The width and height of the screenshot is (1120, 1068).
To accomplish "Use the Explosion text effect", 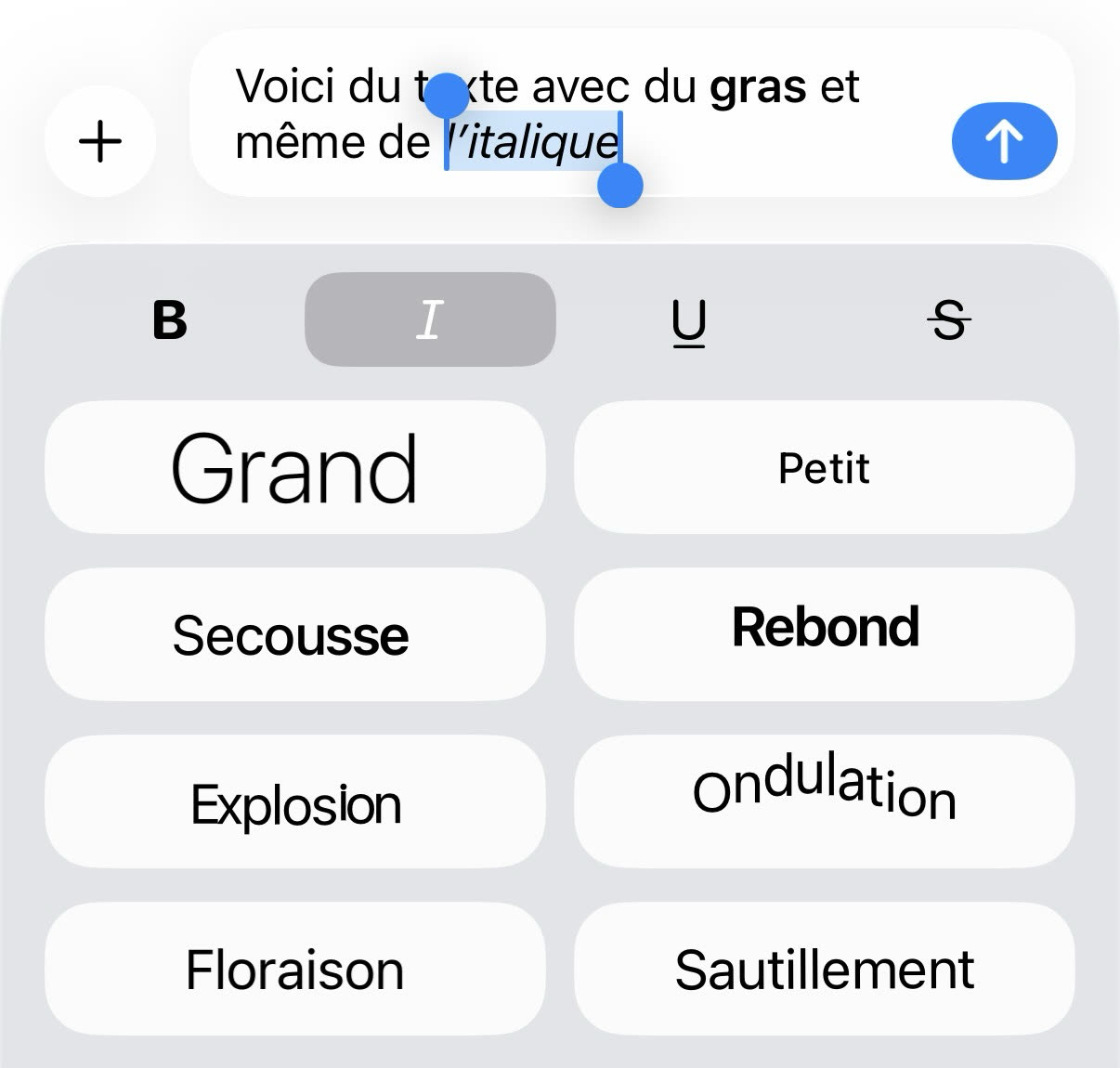I will [294, 802].
